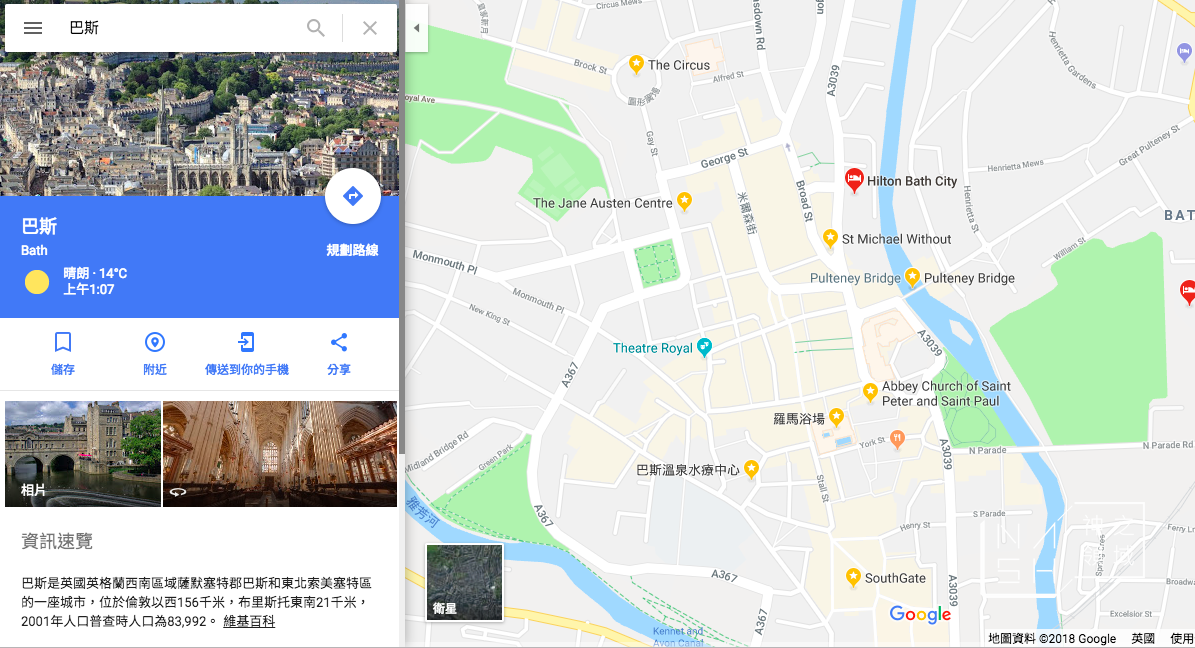1195x648 pixels.
Task: Collapse the side panel arrow
Action: (416, 28)
